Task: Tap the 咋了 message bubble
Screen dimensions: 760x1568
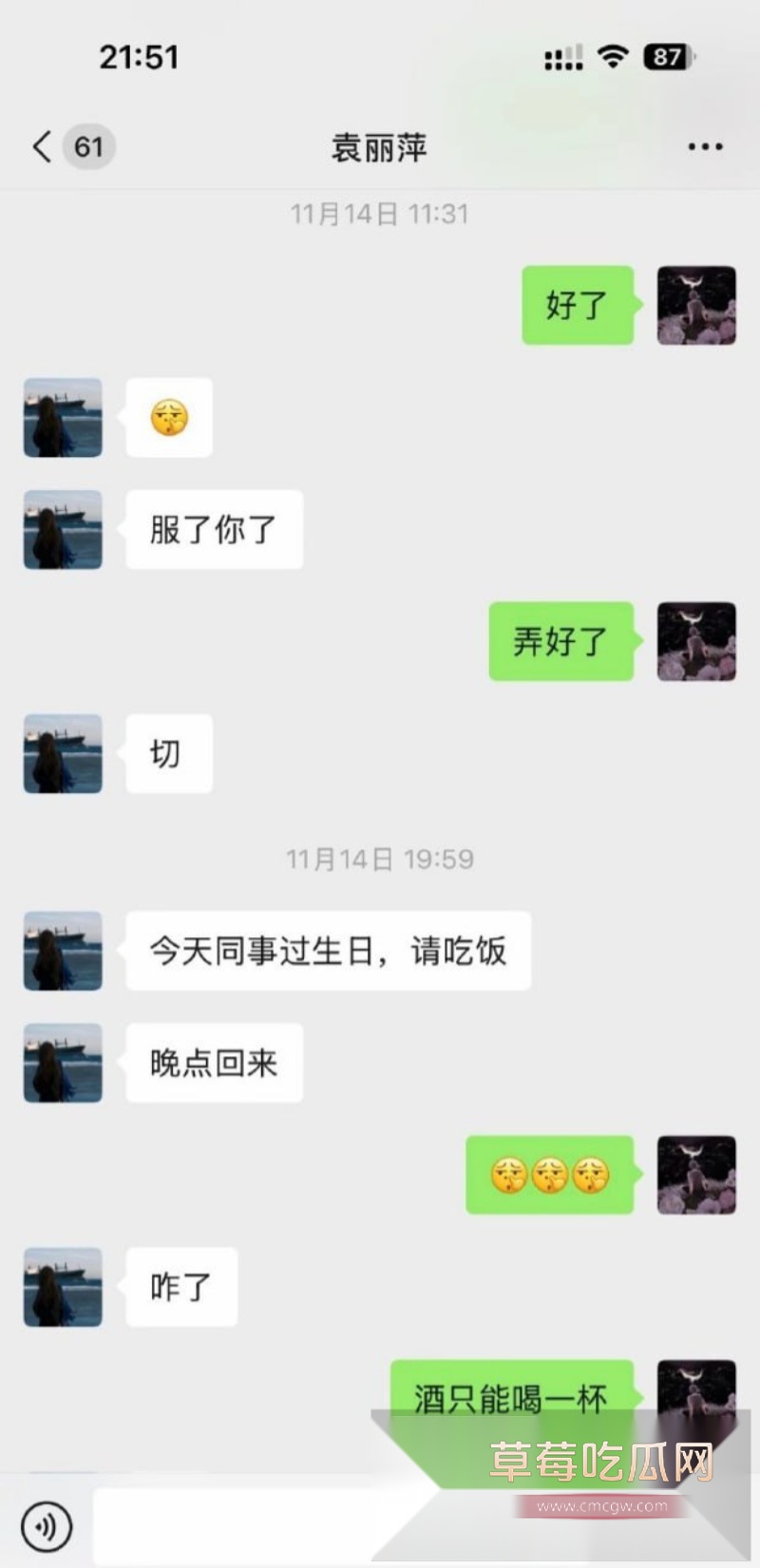Action: pyautogui.click(x=181, y=1287)
